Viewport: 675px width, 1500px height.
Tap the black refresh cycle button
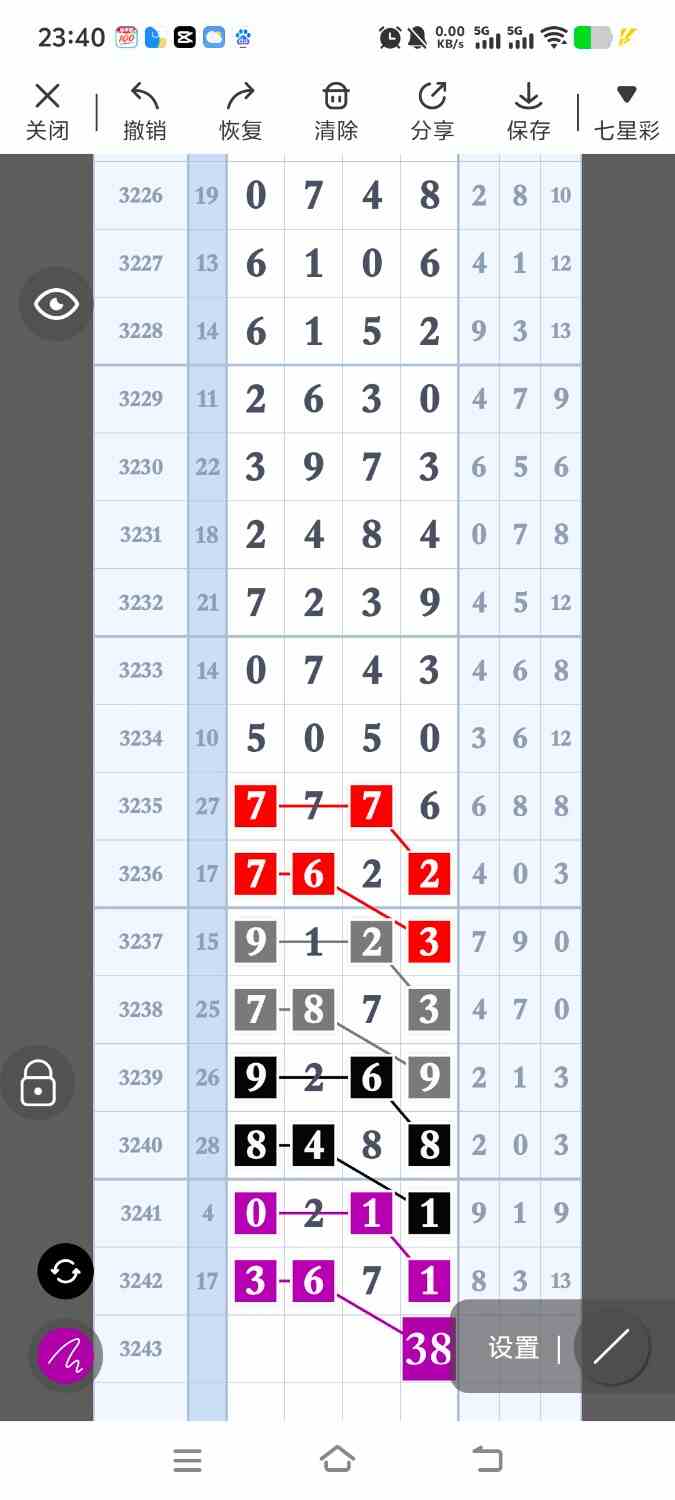click(65, 1272)
